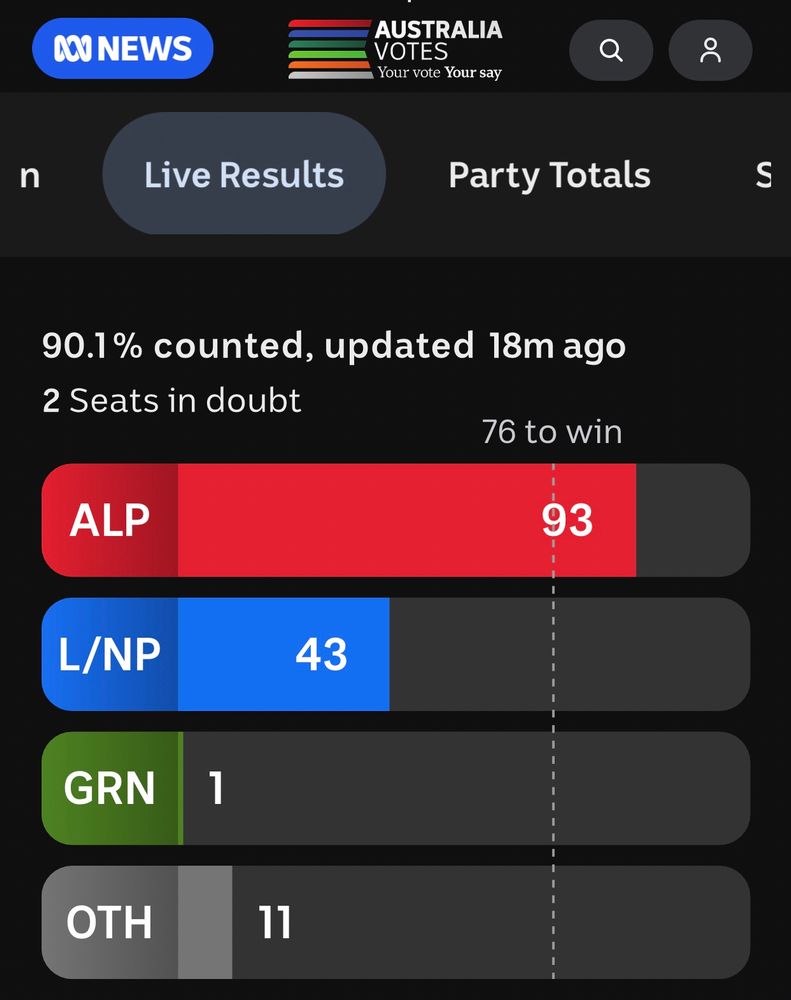The width and height of the screenshot is (791, 1000).
Task: Switch to the Party Totals tab
Action: click(549, 175)
